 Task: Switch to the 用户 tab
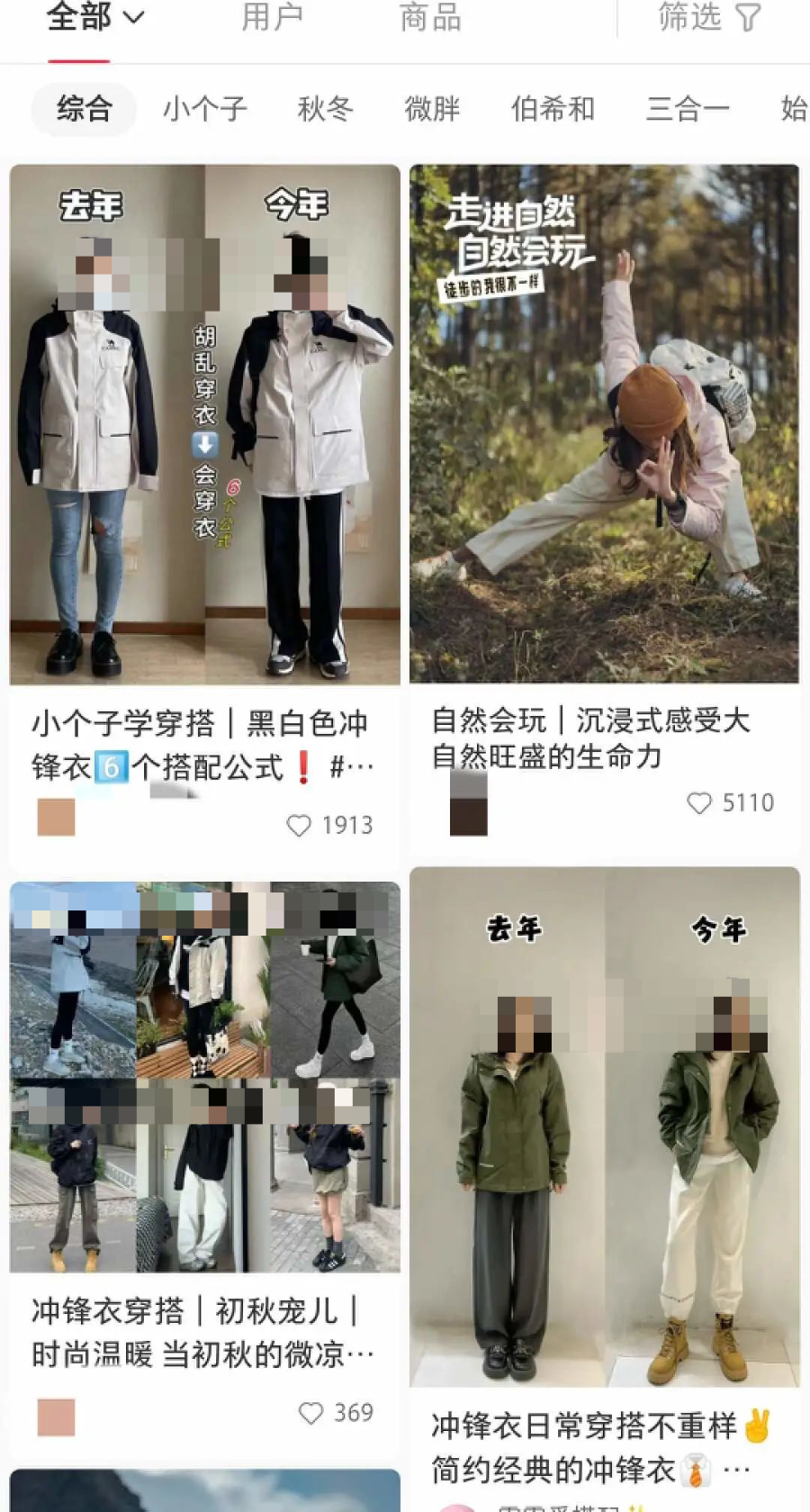(272, 18)
